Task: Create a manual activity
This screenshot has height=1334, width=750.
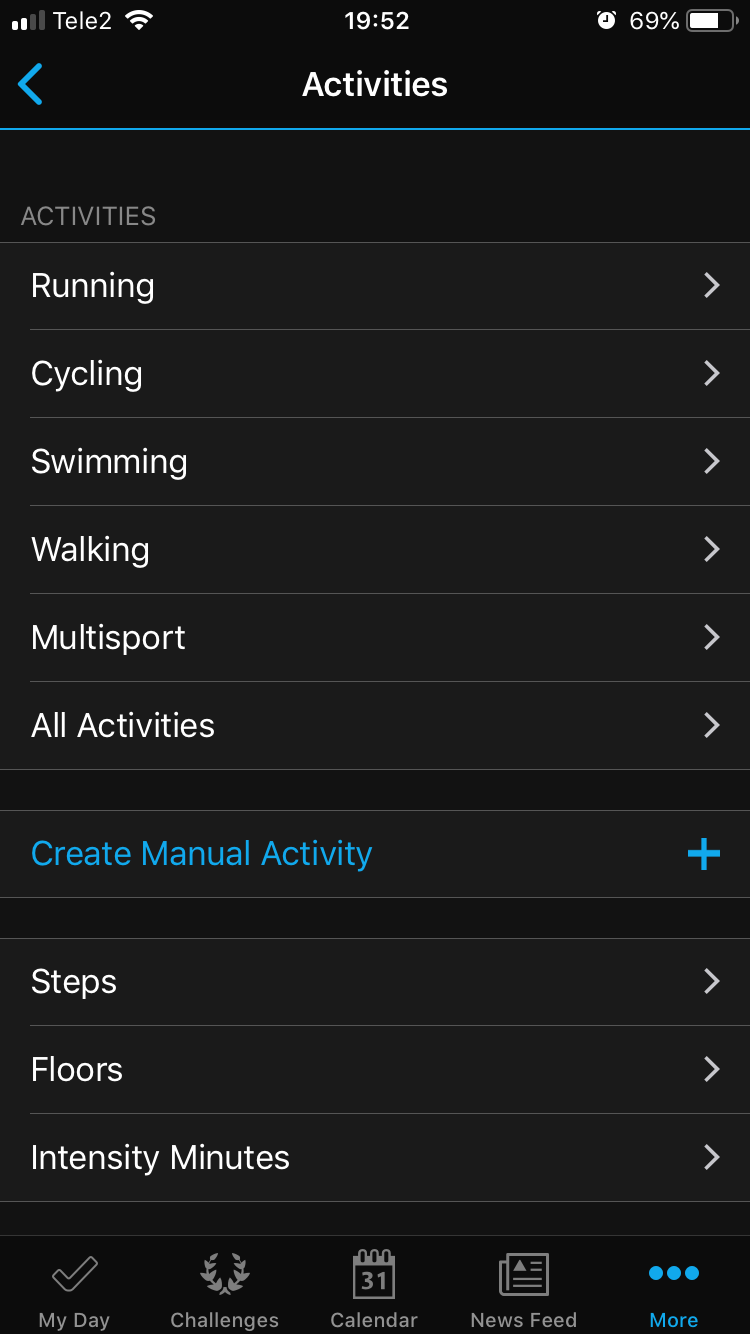Action: [x=375, y=854]
